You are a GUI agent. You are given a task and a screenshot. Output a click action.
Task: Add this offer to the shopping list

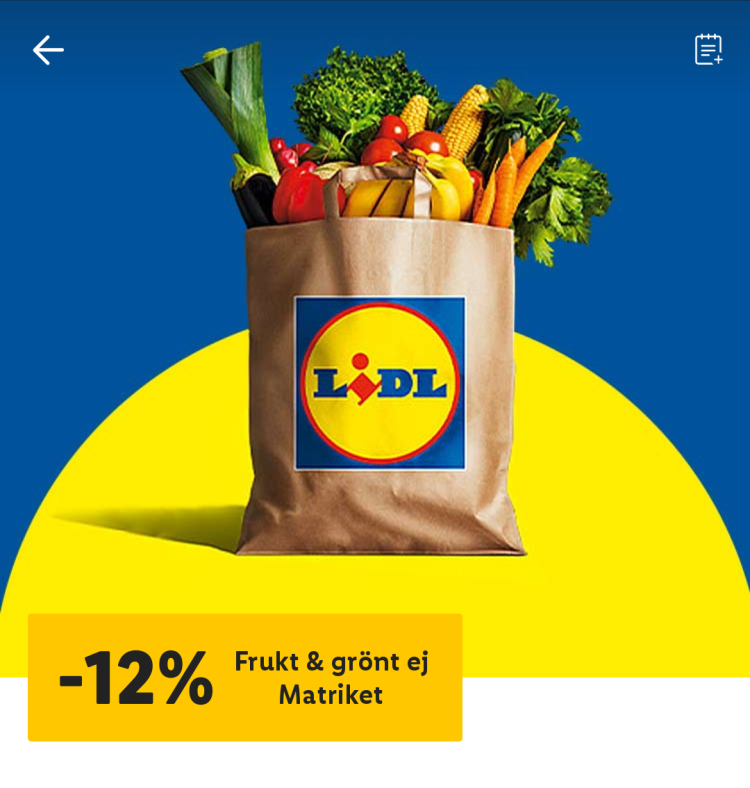point(708,50)
